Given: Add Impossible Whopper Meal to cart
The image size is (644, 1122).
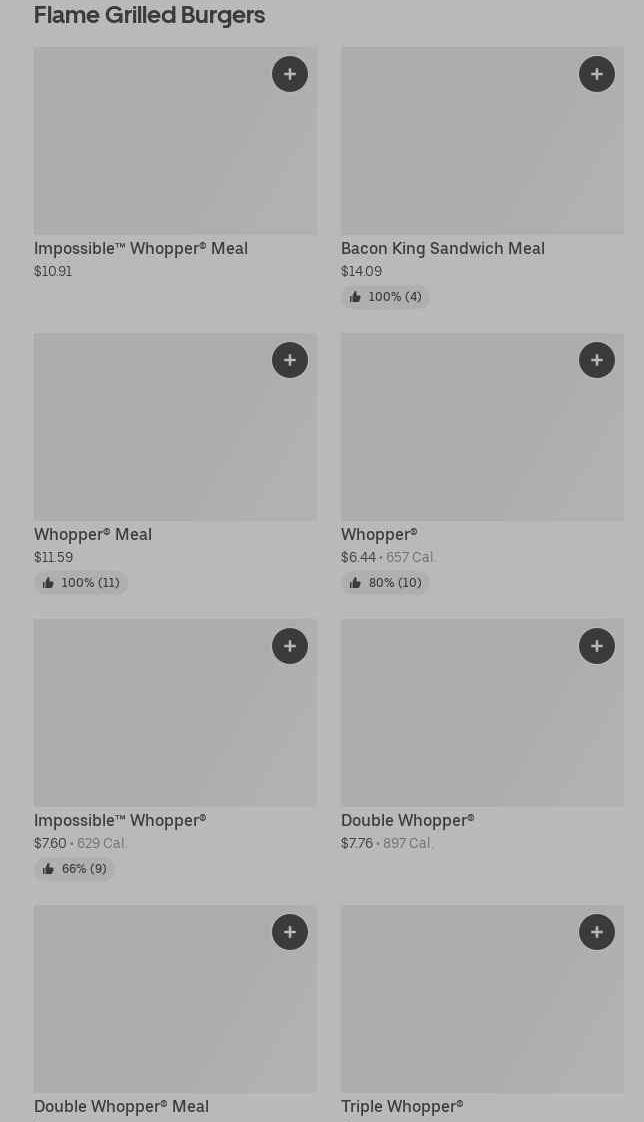Looking at the screenshot, I should pyautogui.click(x=290, y=74).
